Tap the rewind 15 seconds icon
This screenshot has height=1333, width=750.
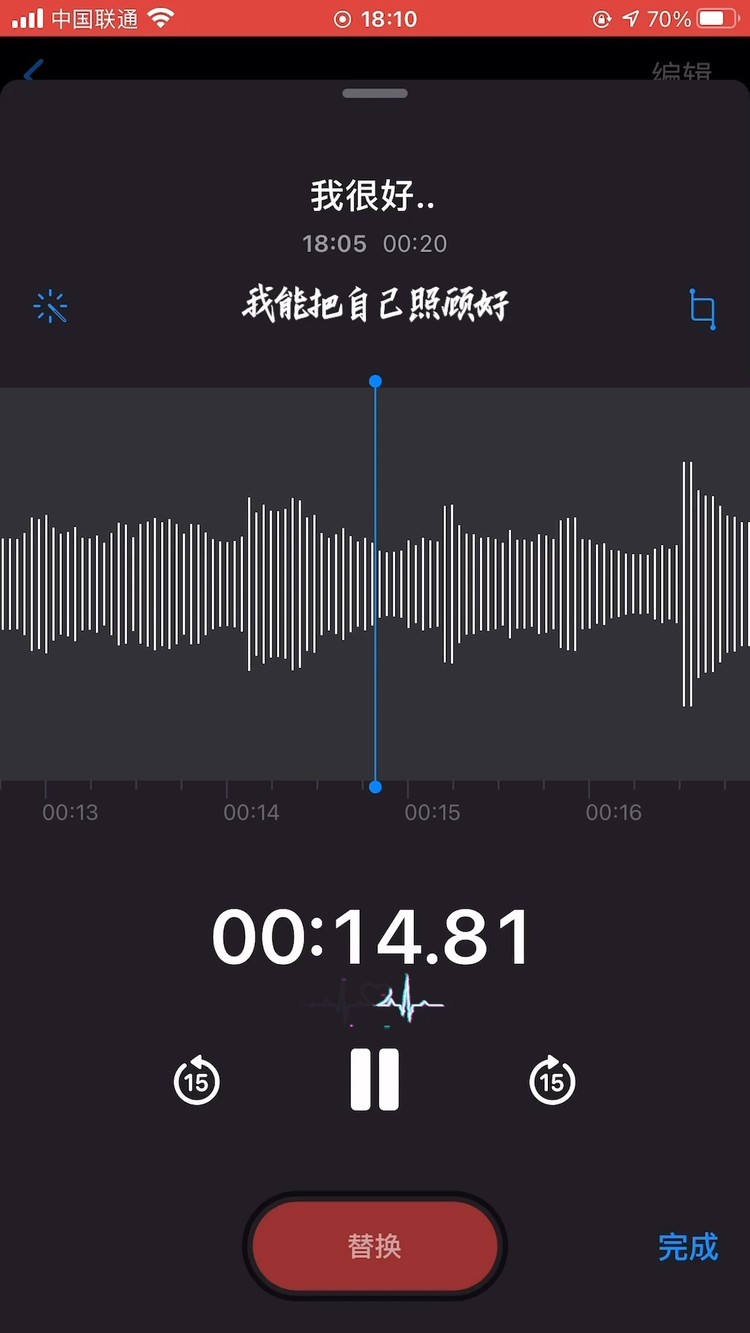tap(197, 1081)
